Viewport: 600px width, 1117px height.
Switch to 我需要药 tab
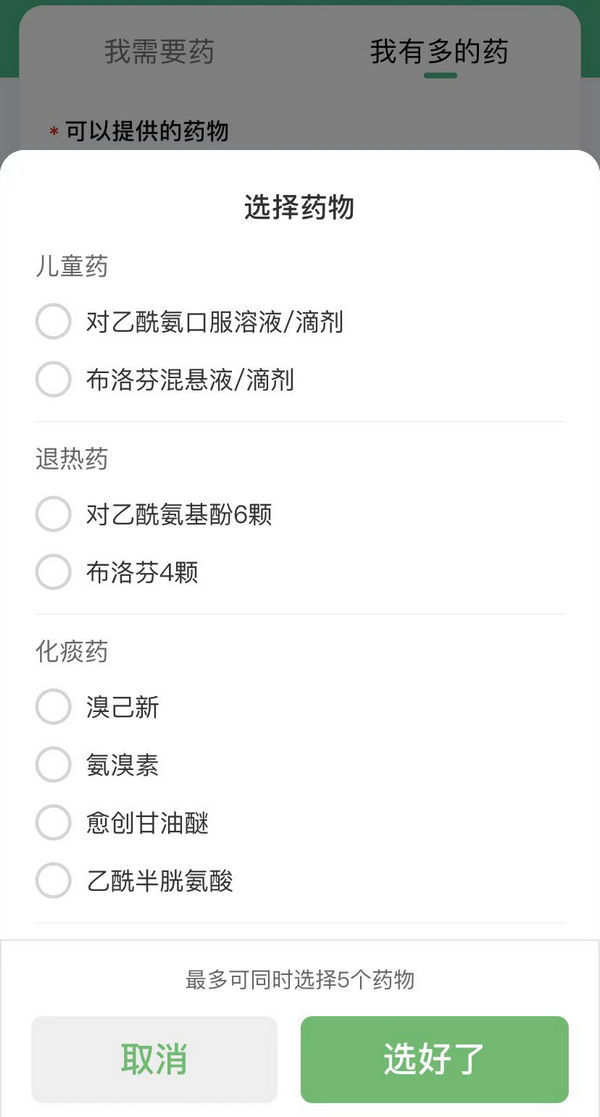[159, 52]
